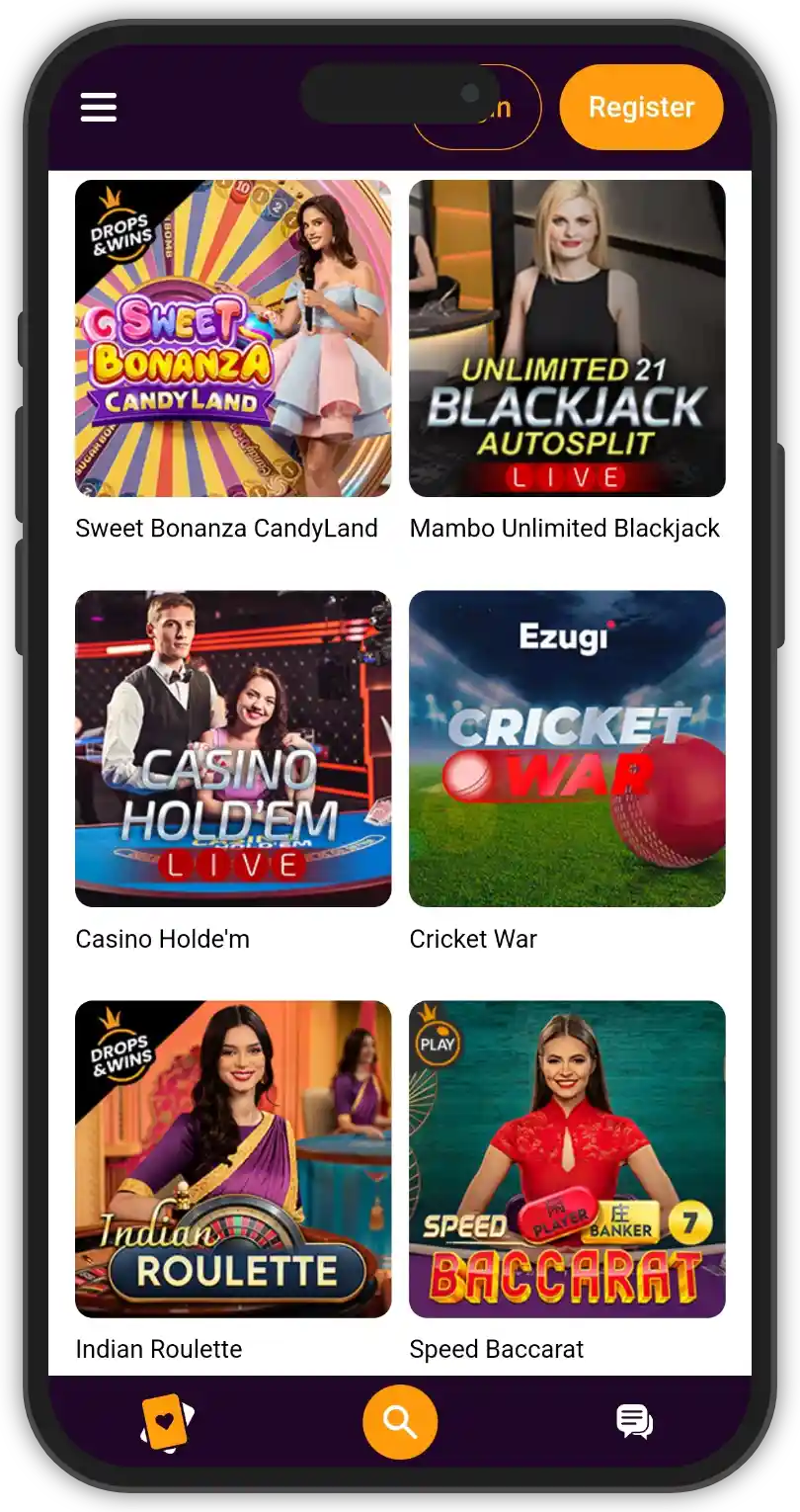800x1512 pixels.
Task: Open Sweet Bonanza CandyLand game
Action: pos(233,338)
